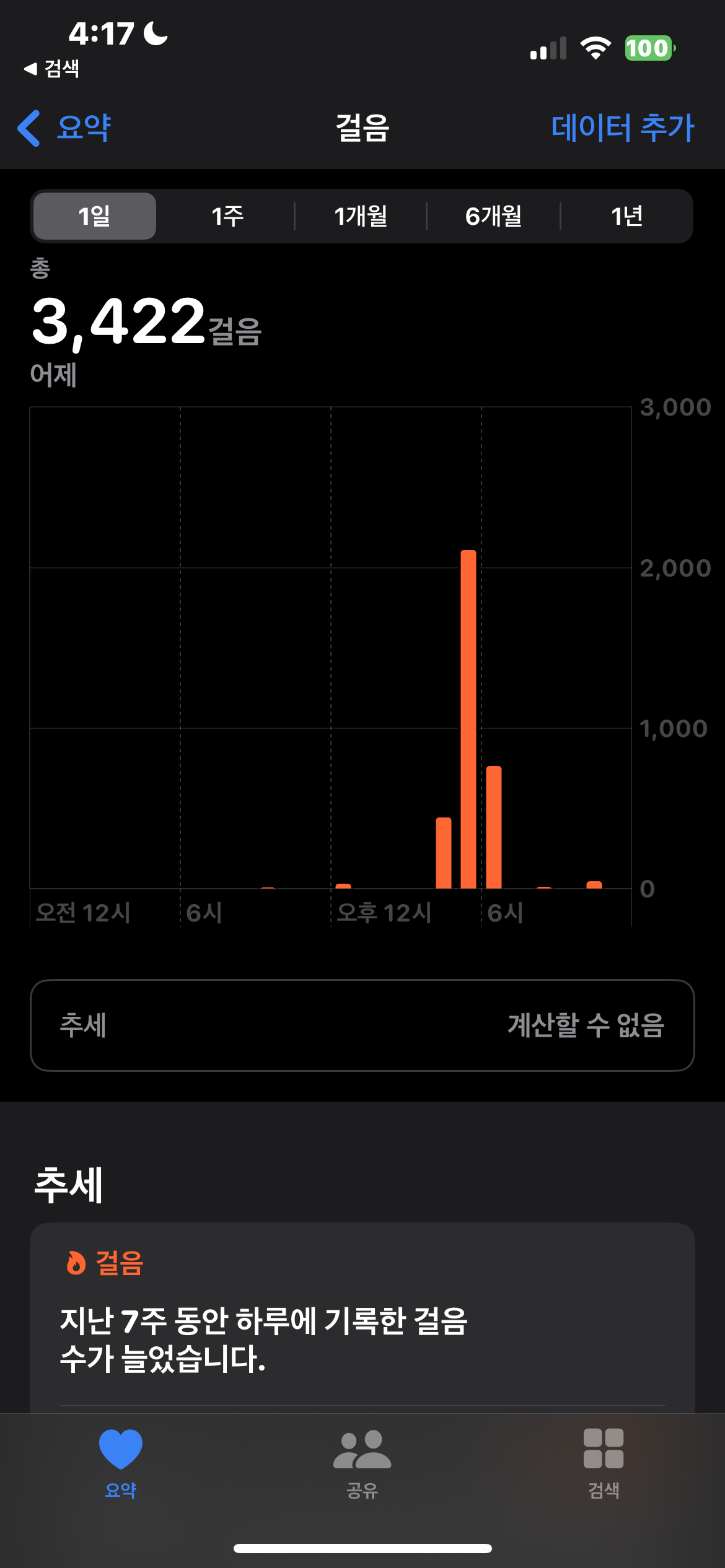Viewport: 725px width, 1568px height.
Task: Show the 6개월 step chart
Action: click(493, 216)
